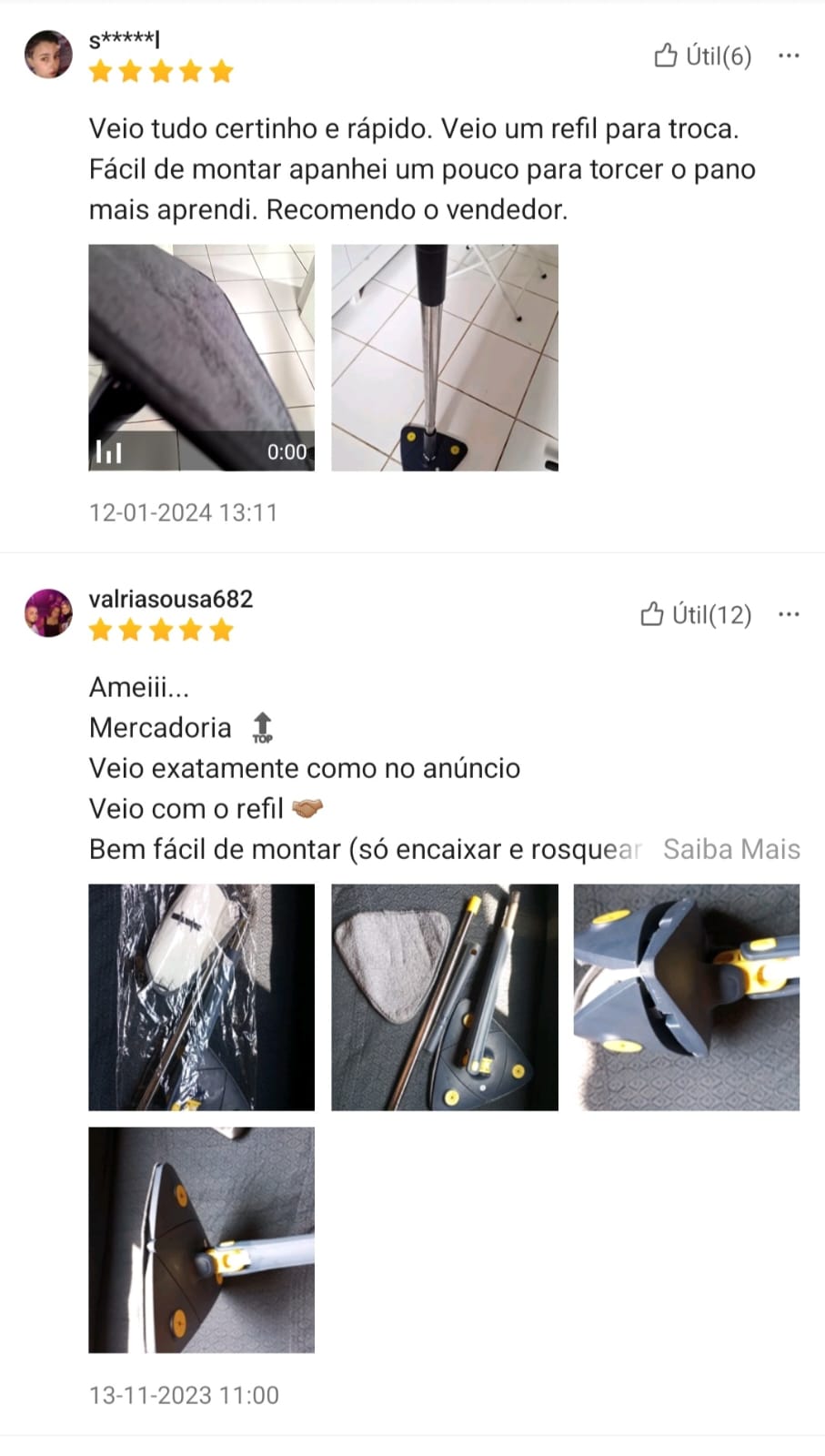
Task: Open overflow menu on valriasousa682's review
Action: [789, 615]
